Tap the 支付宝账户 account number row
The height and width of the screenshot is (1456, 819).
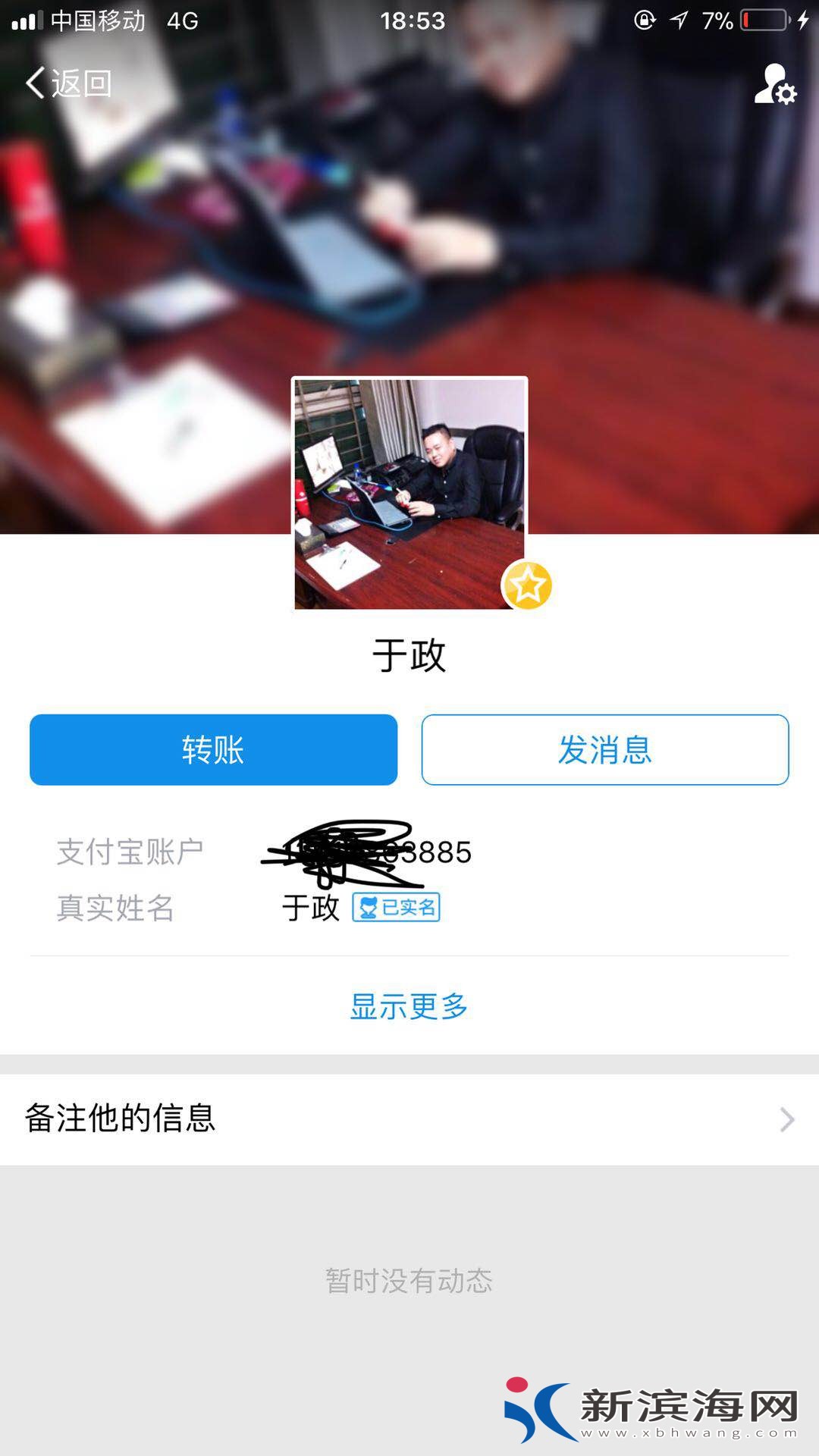pos(364,851)
